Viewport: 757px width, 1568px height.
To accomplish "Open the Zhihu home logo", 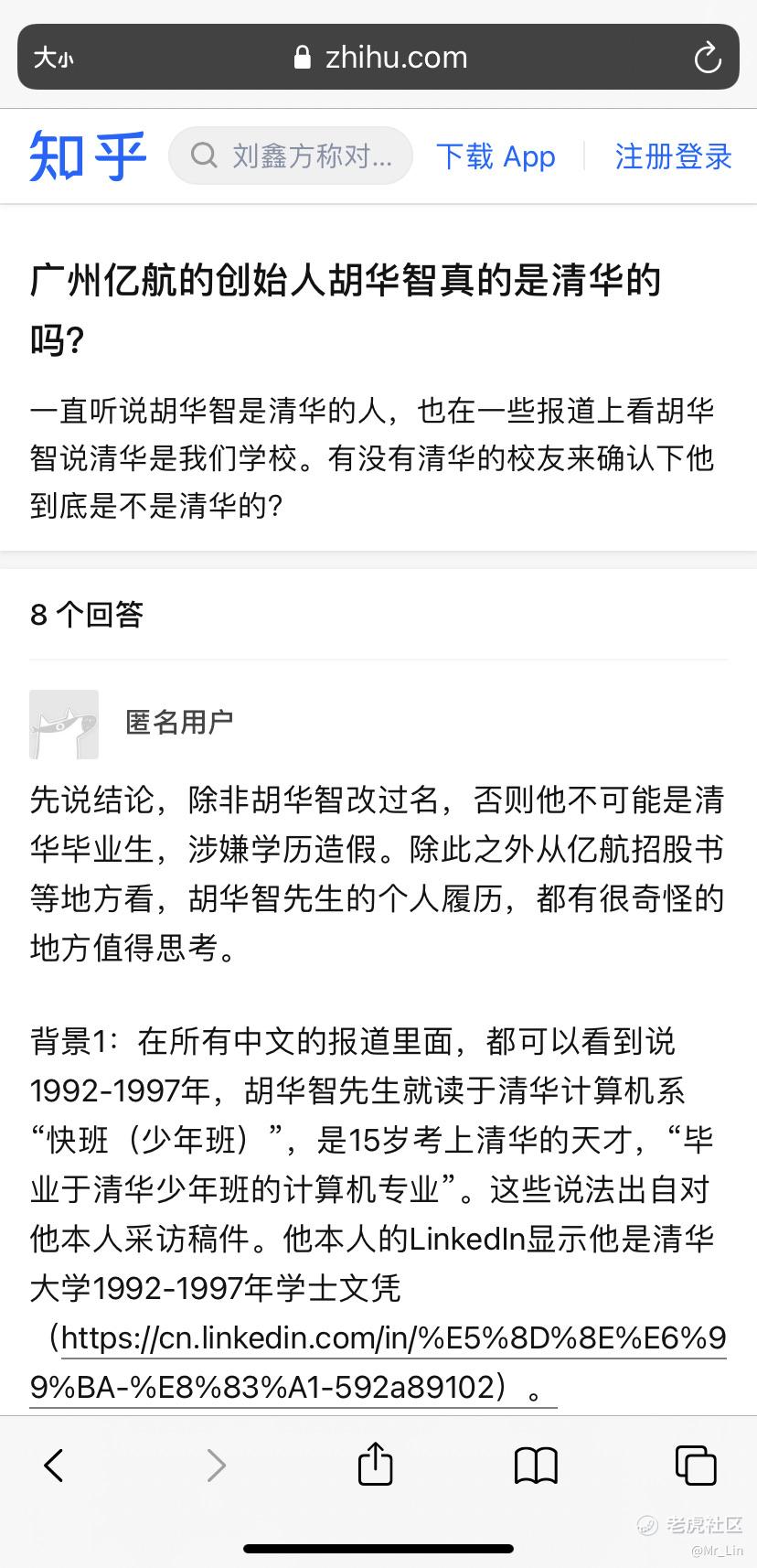I will coord(88,156).
